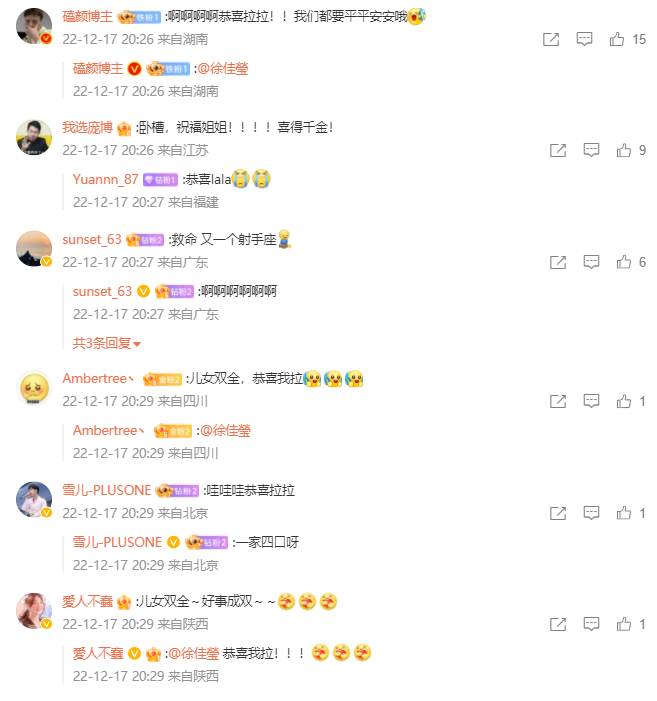Like sunset_63's comment about 射手座
Screen dimensions: 657x701
coord(624,262)
